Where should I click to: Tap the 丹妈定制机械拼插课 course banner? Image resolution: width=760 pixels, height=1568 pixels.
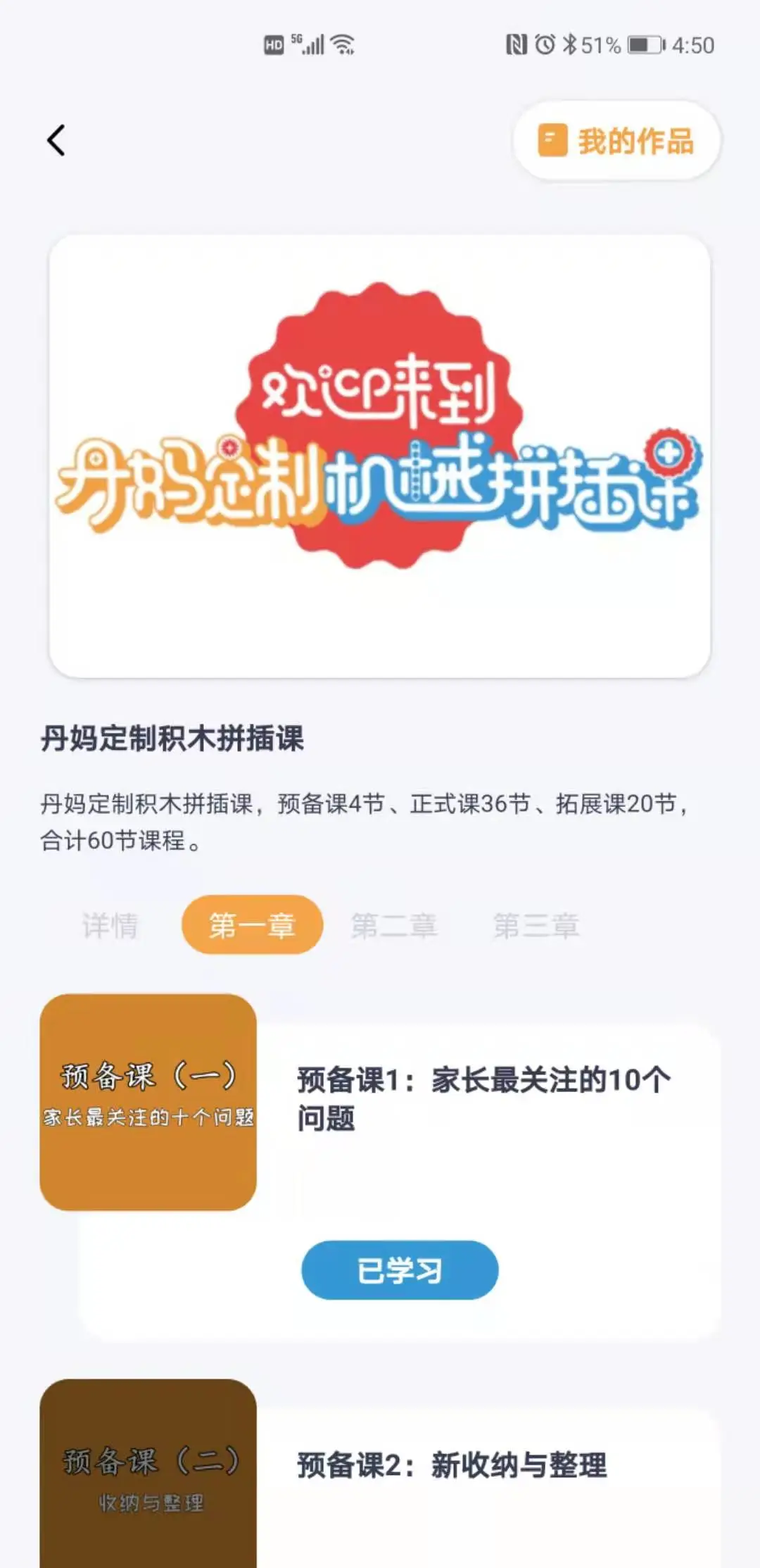(x=379, y=456)
